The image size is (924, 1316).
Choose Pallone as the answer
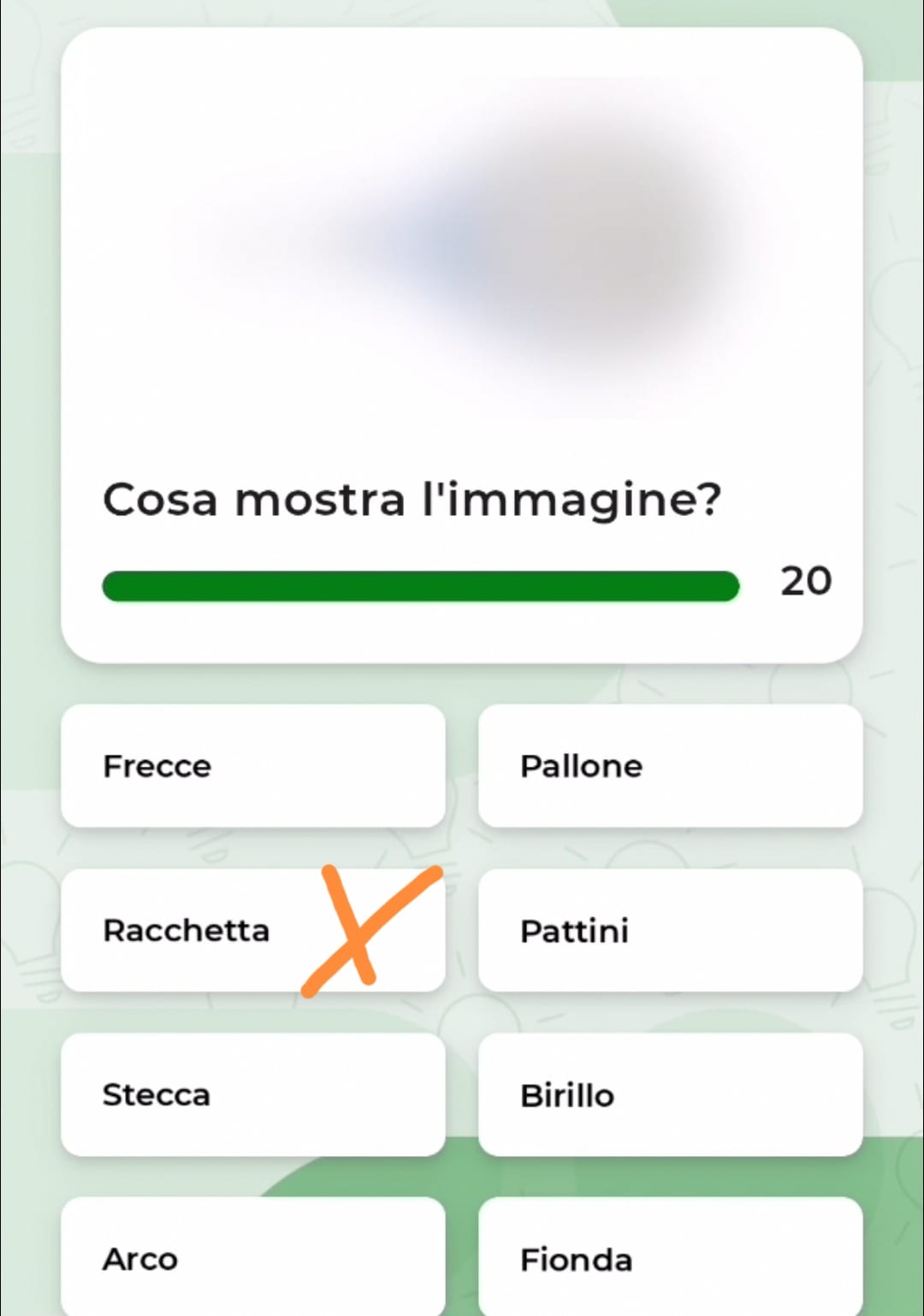[x=670, y=766]
